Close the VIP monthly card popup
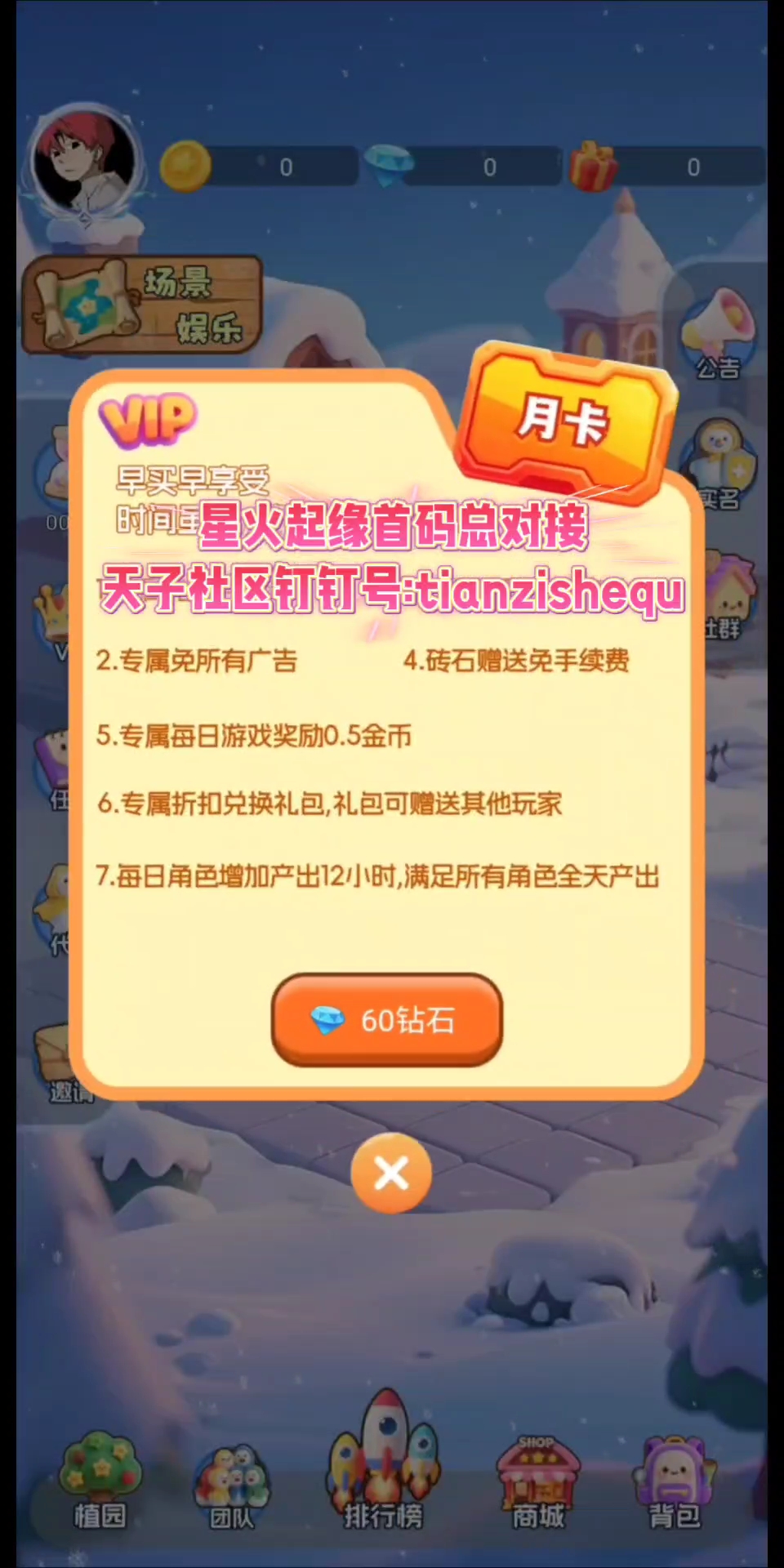 tap(391, 1174)
